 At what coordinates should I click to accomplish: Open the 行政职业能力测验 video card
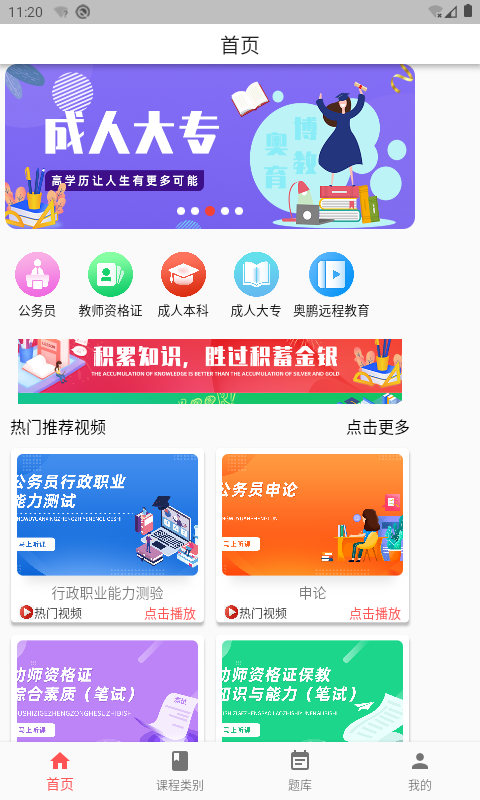108,536
